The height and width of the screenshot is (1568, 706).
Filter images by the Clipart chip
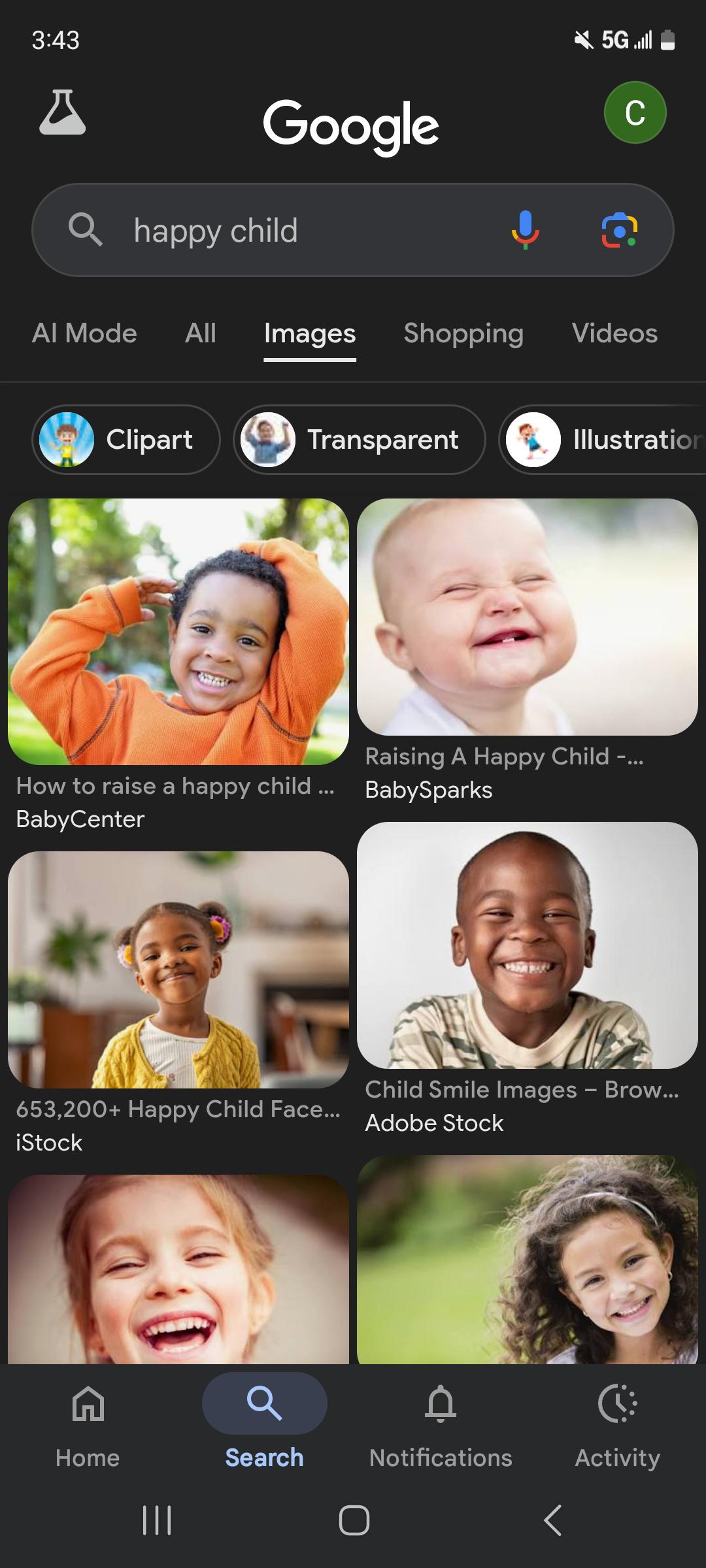[x=126, y=440]
